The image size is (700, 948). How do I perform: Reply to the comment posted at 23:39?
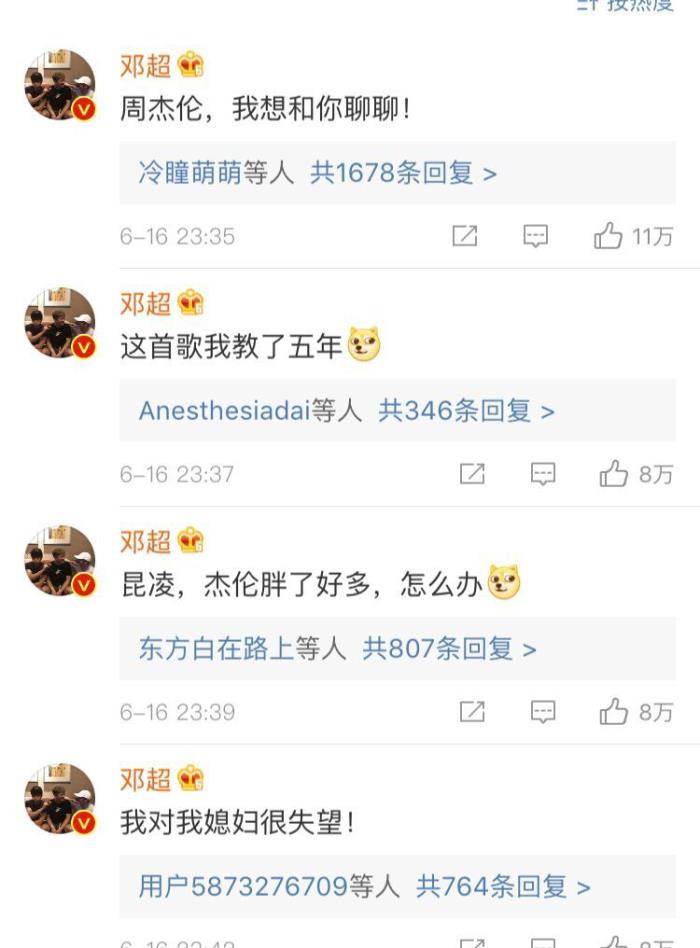click(542, 712)
